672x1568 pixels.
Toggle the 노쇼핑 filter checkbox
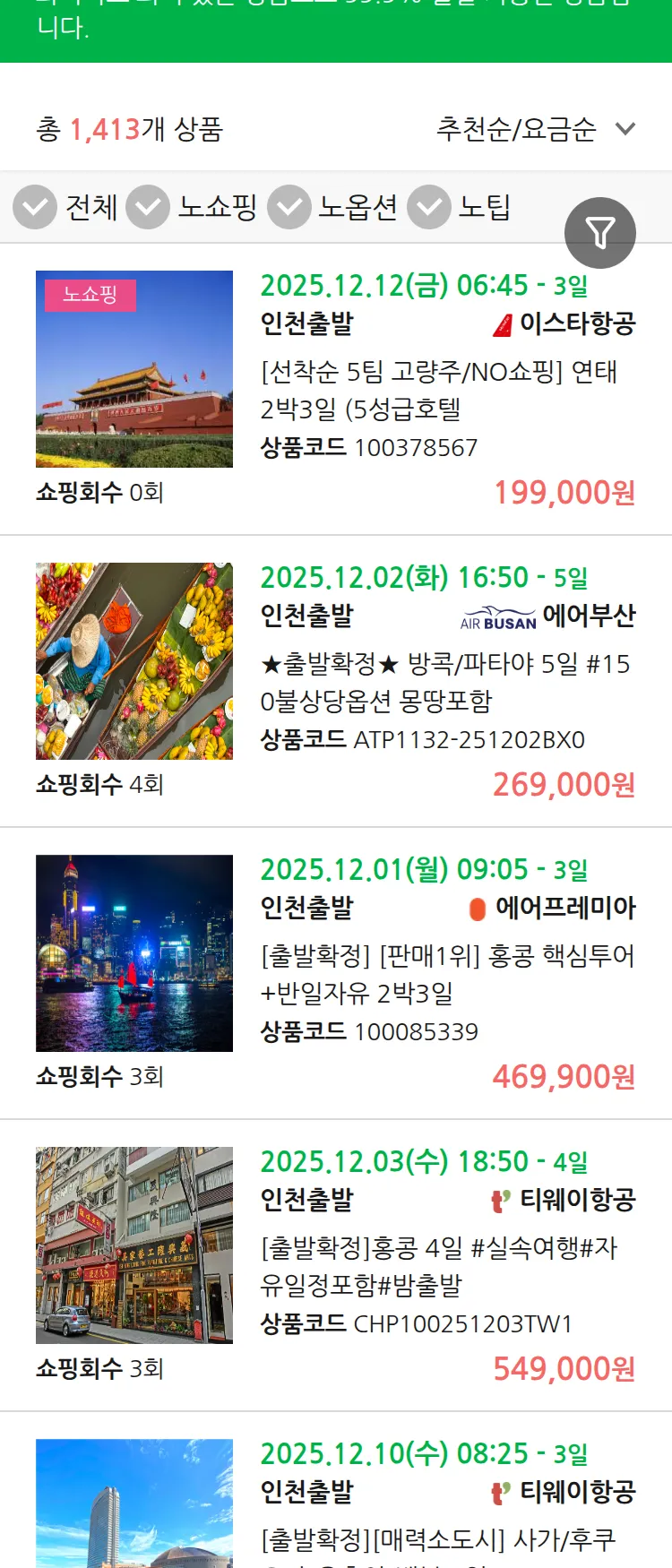coord(148,206)
